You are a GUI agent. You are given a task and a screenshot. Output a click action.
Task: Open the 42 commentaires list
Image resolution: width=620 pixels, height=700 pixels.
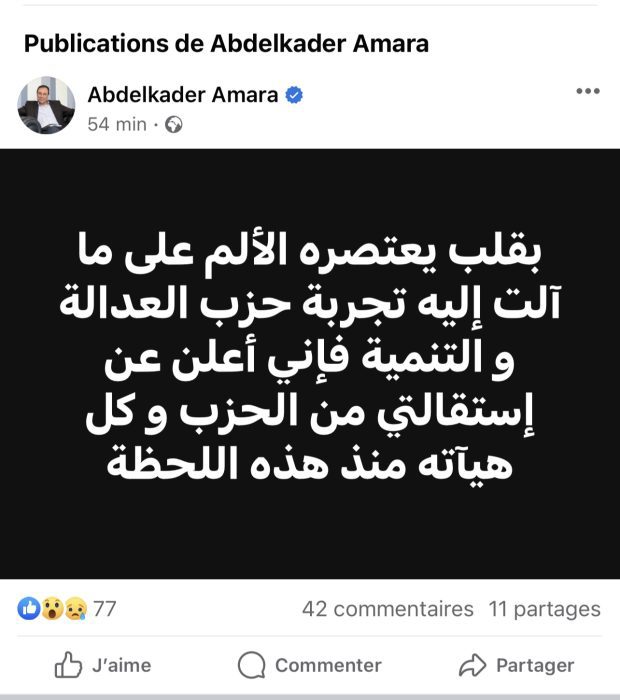click(x=387, y=608)
